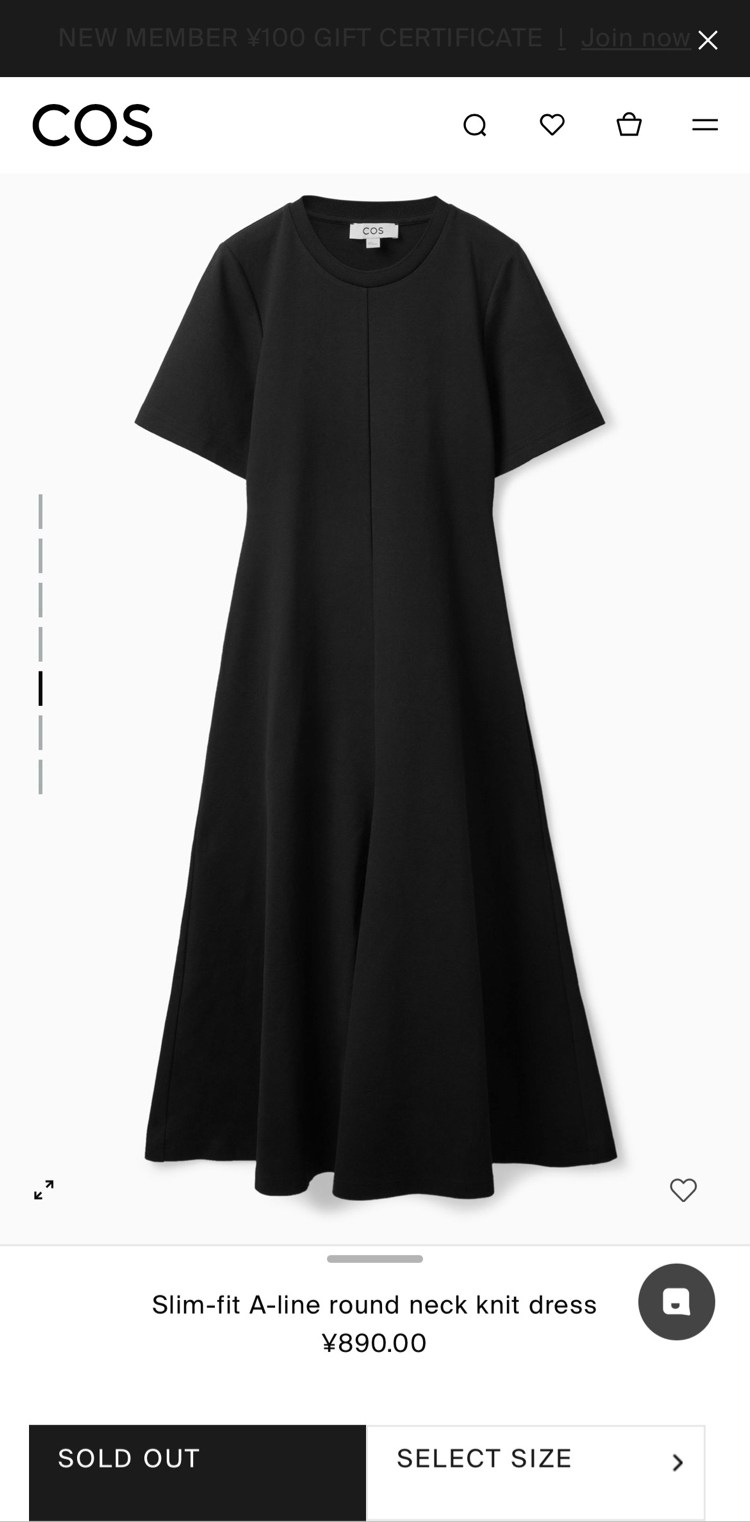
Task: Open the search icon in header
Action: [475, 125]
